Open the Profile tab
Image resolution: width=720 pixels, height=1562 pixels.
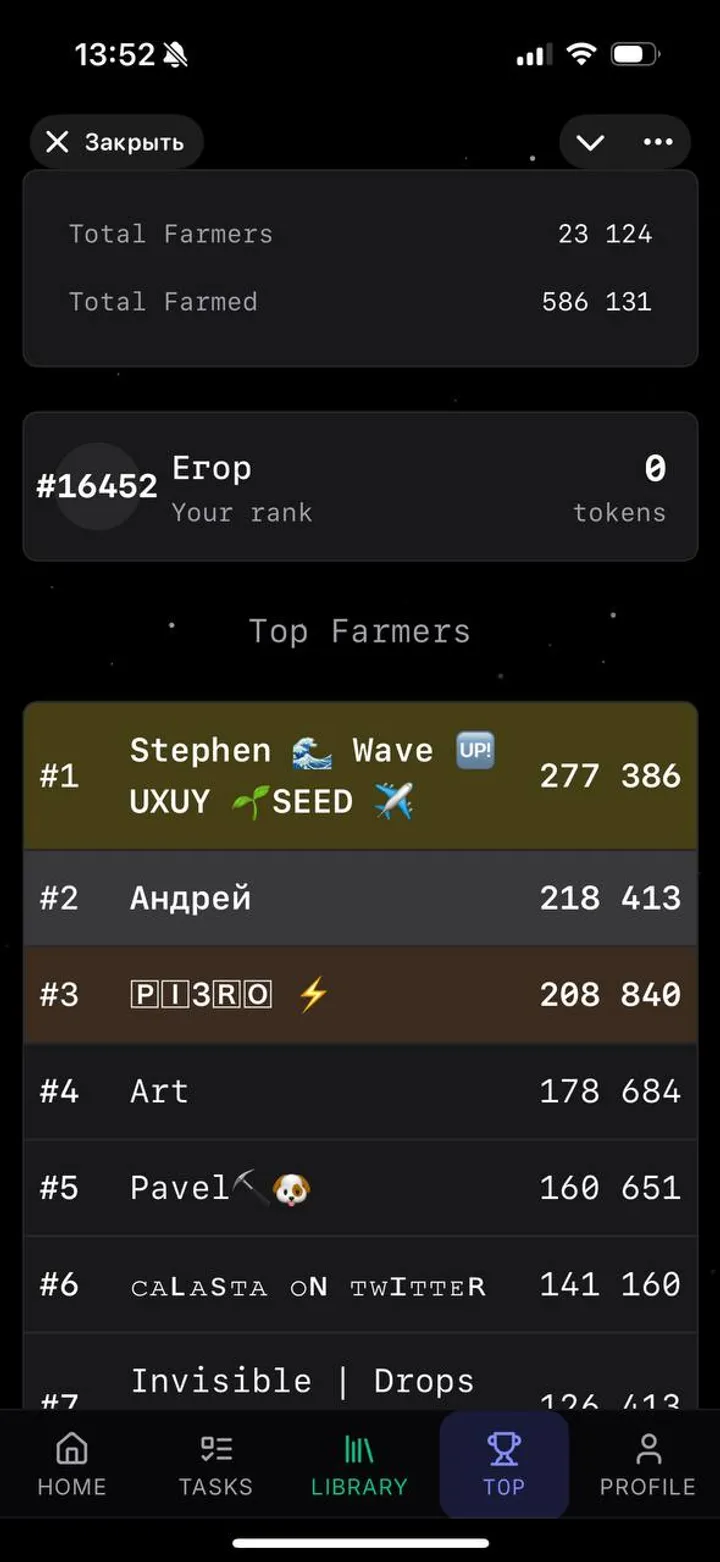[647, 1464]
